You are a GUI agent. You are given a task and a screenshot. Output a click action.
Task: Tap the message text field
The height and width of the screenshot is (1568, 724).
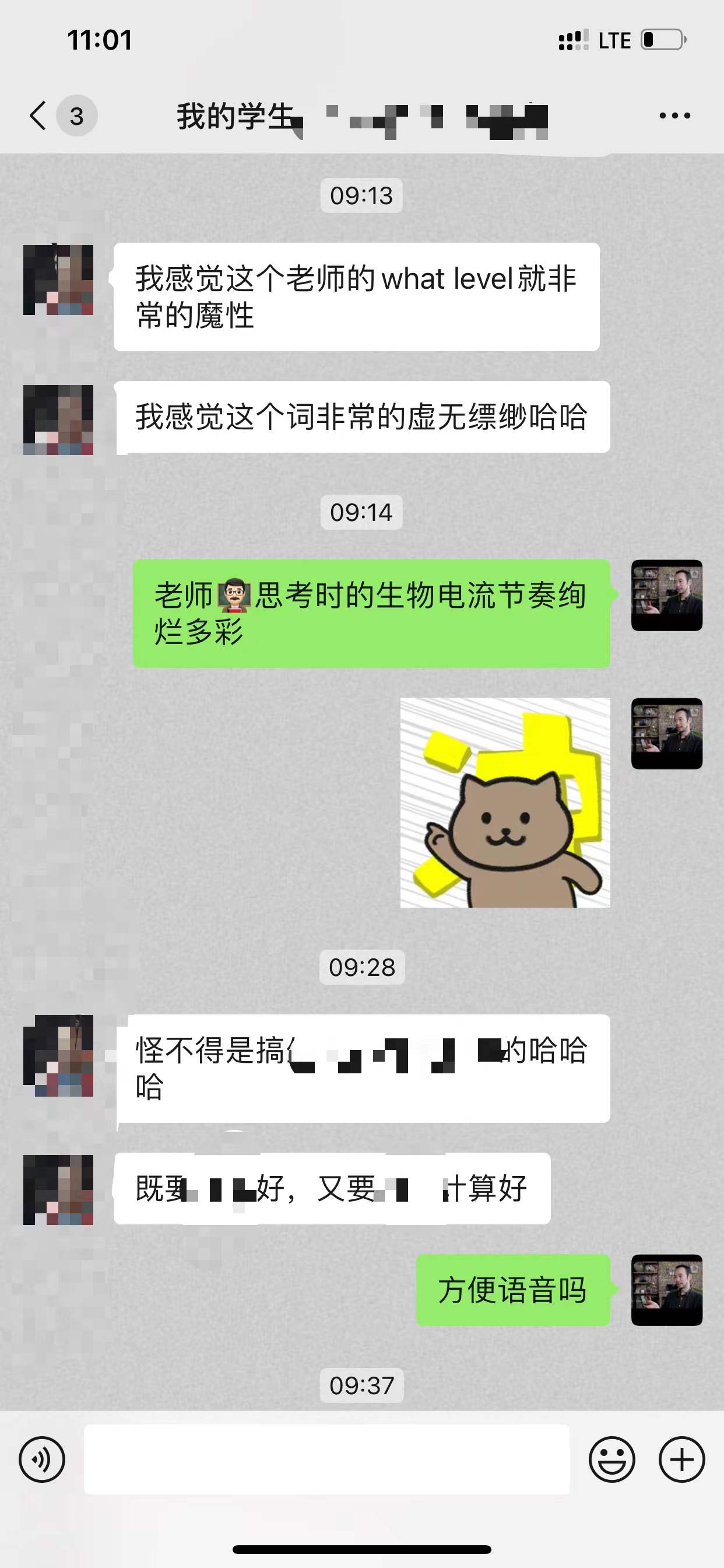tap(326, 1459)
